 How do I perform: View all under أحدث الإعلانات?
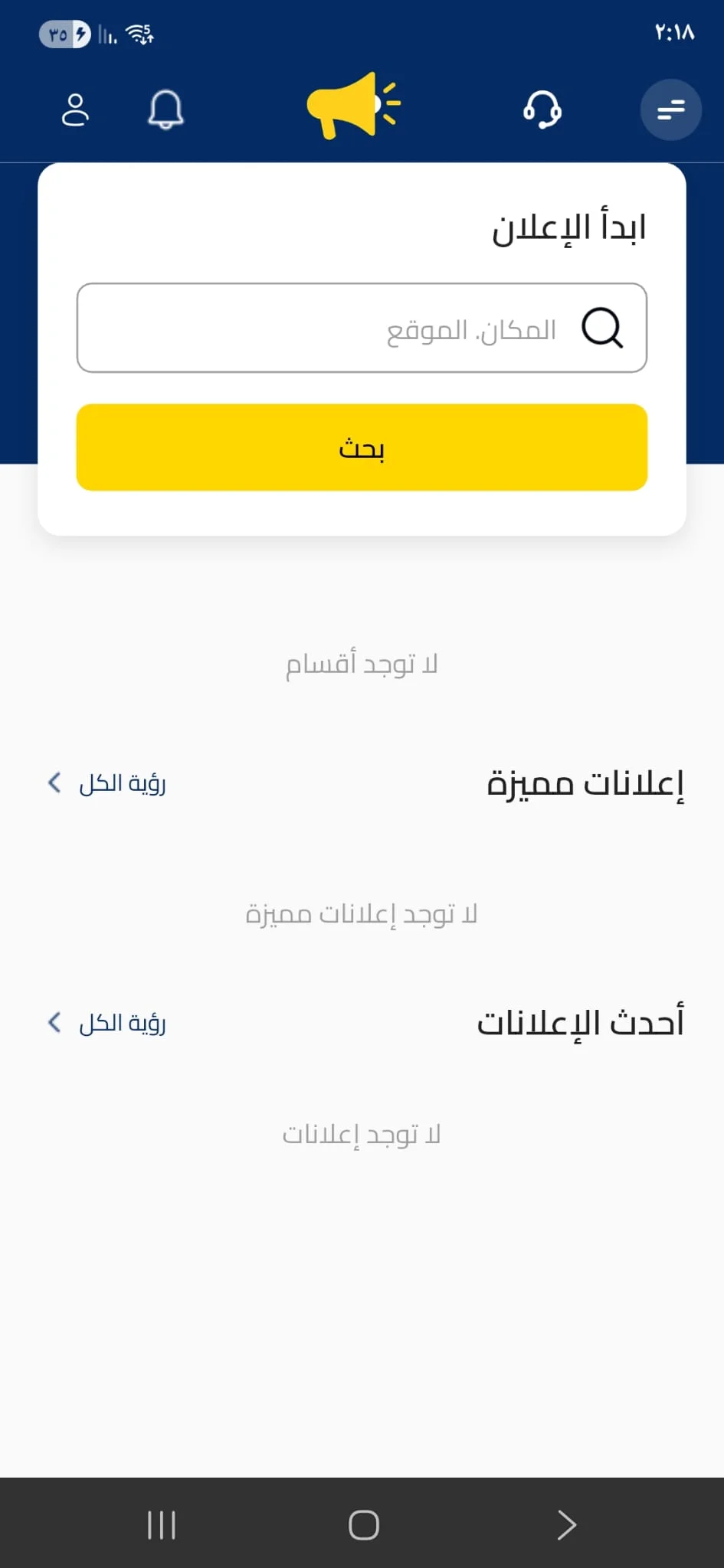(107, 1023)
